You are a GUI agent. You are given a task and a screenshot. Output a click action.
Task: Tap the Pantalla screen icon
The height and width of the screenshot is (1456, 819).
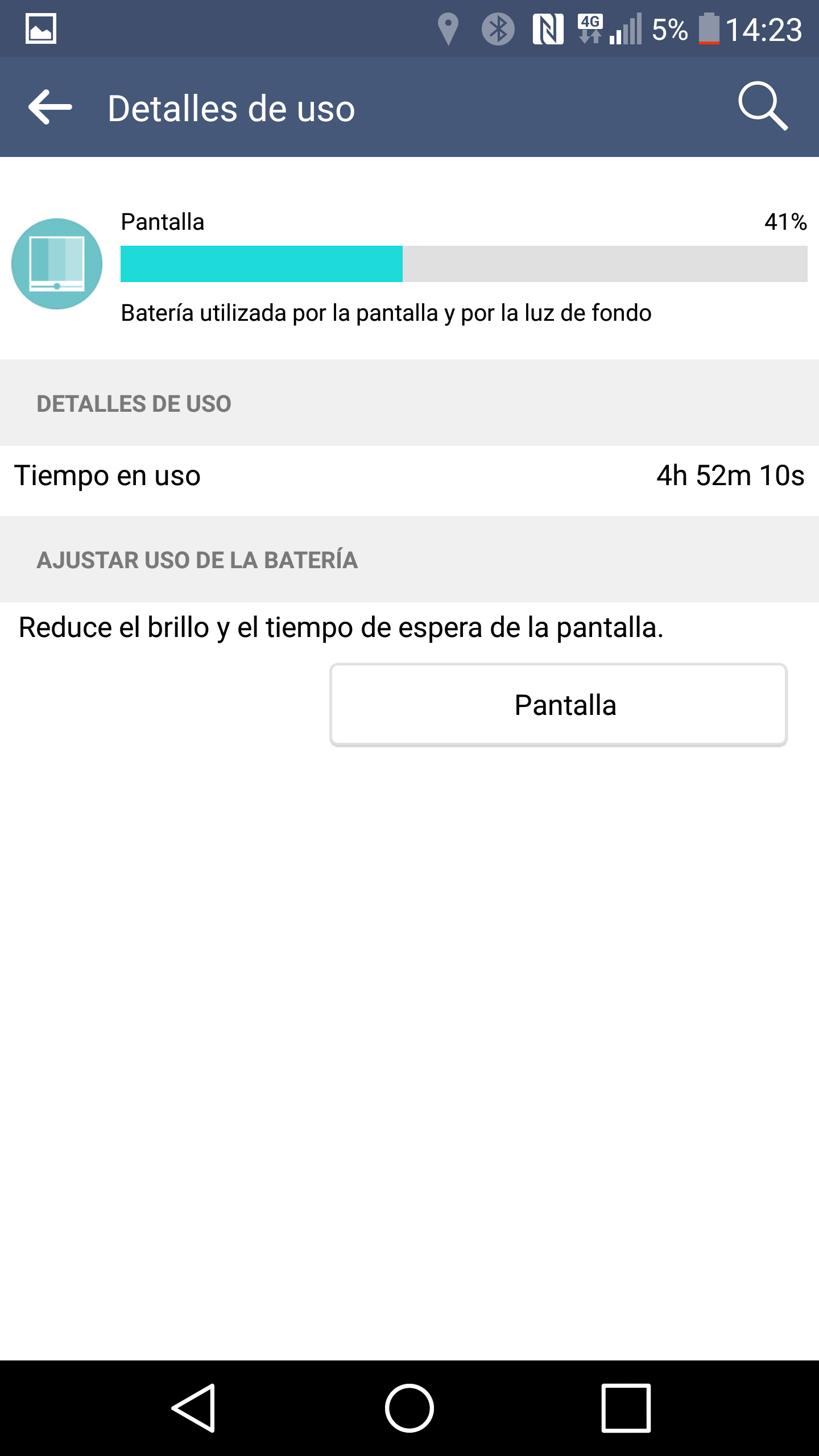[57, 263]
